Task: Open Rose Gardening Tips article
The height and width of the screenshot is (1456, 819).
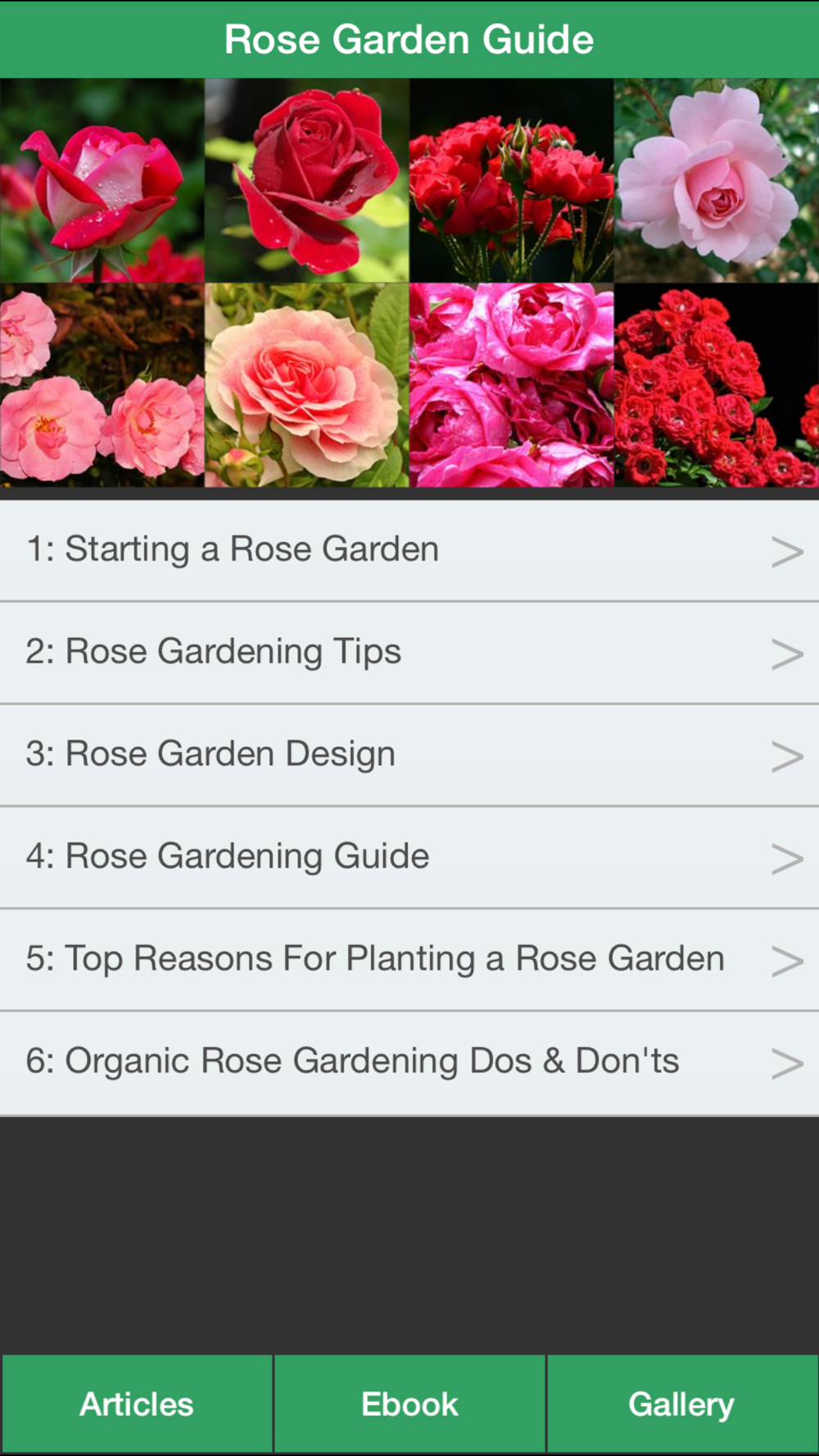Action: [x=409, y=653]
